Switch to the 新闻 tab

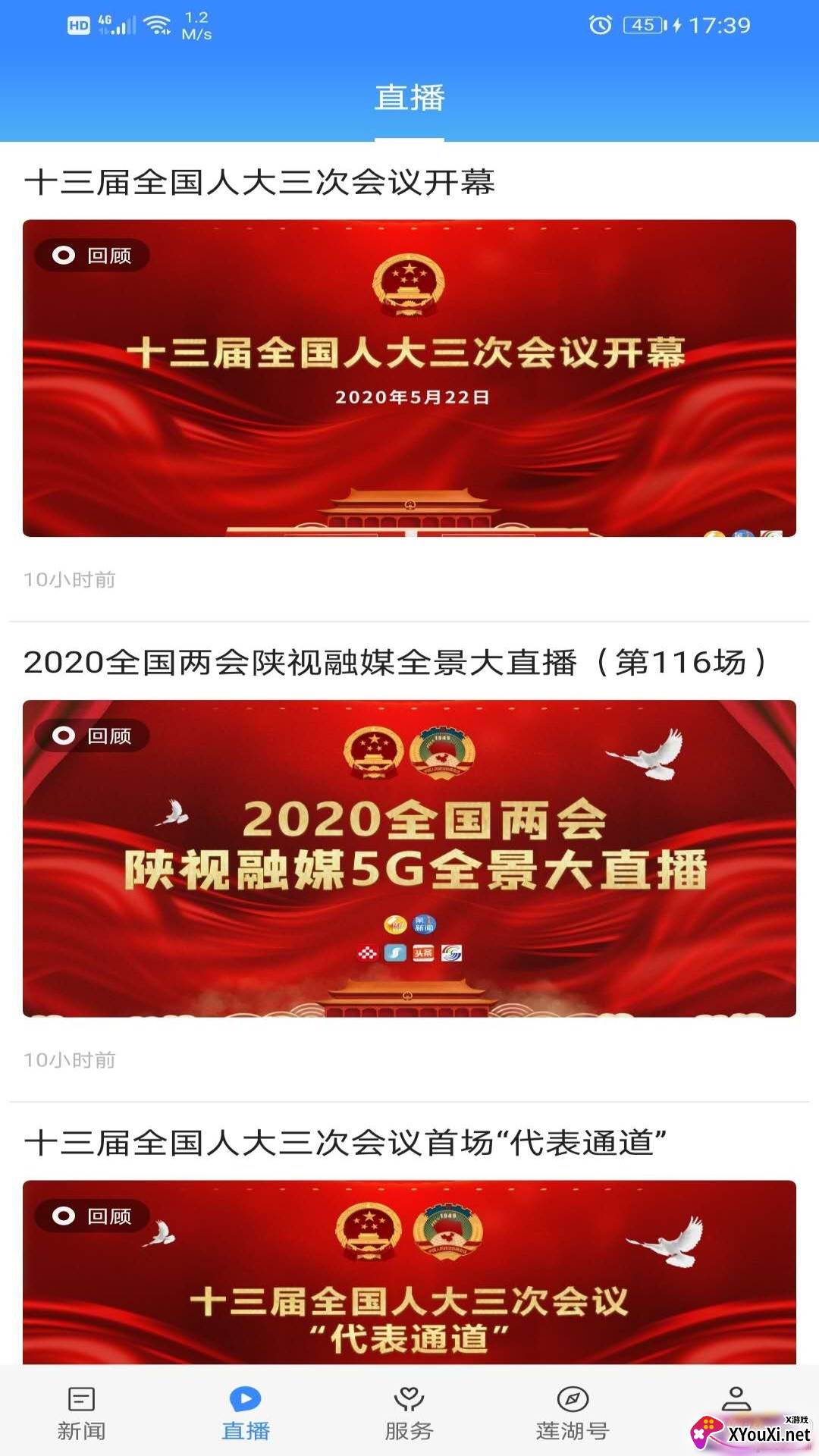[x=81, y=1414]
